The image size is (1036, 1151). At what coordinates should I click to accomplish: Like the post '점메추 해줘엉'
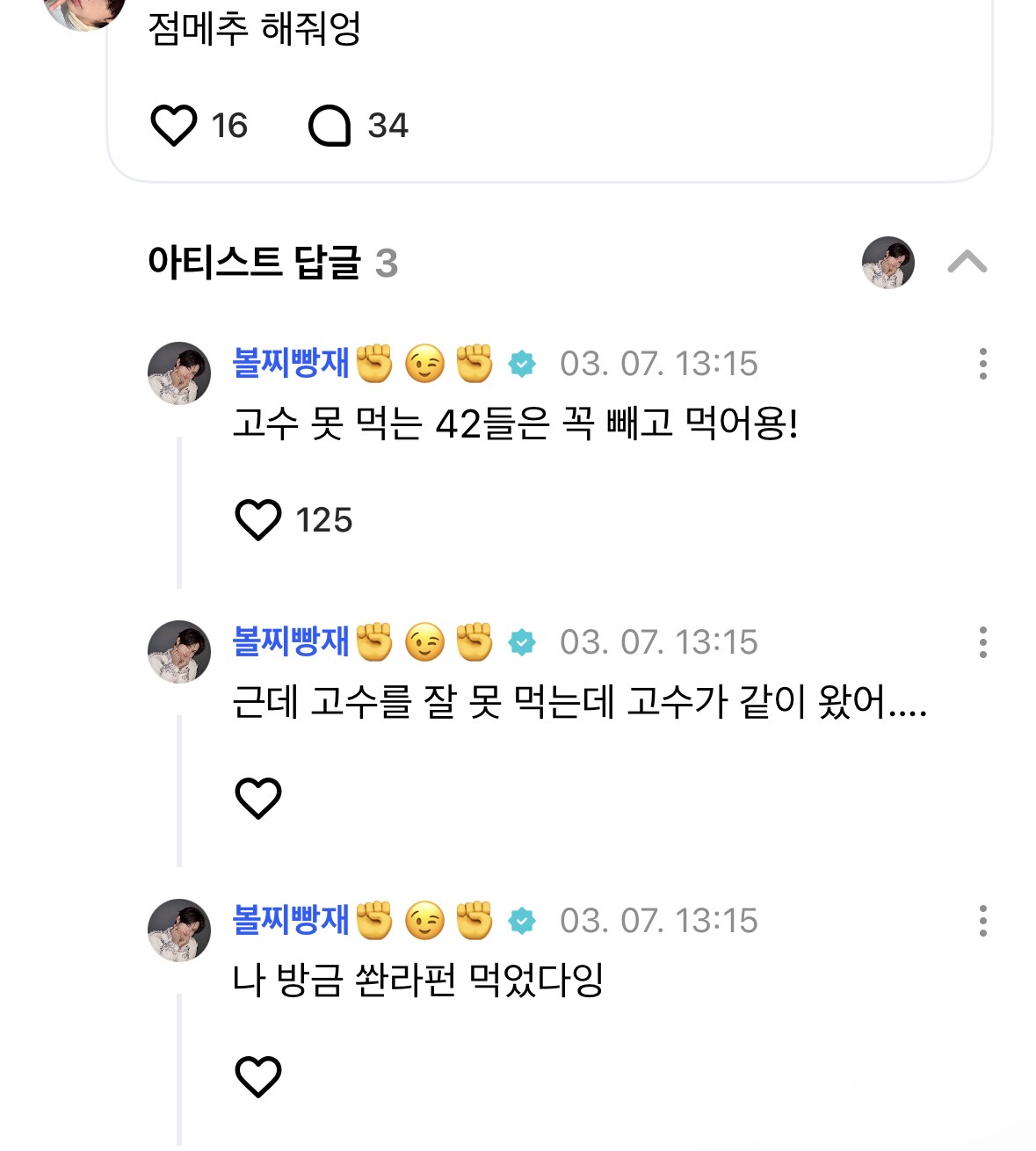click(174, 126)
